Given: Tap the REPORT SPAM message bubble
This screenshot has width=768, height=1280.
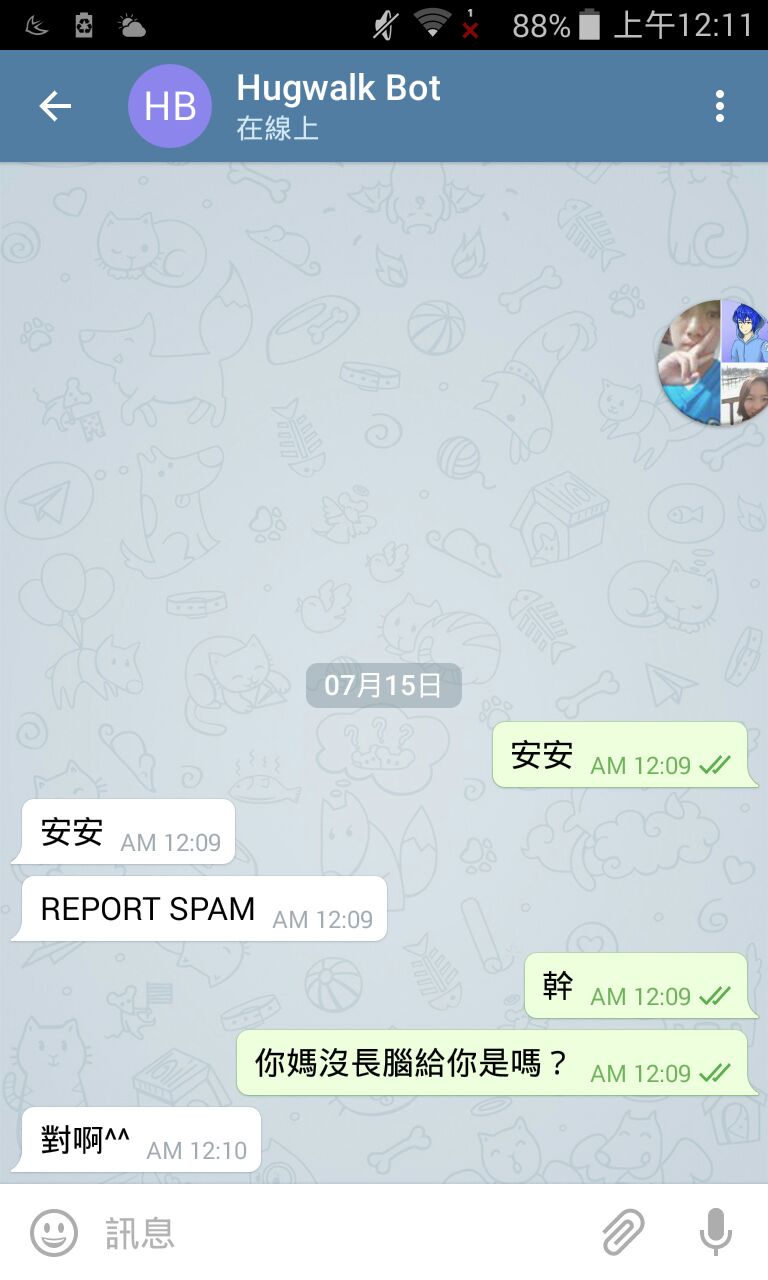Looking at the screenshot, I should 200,909.
